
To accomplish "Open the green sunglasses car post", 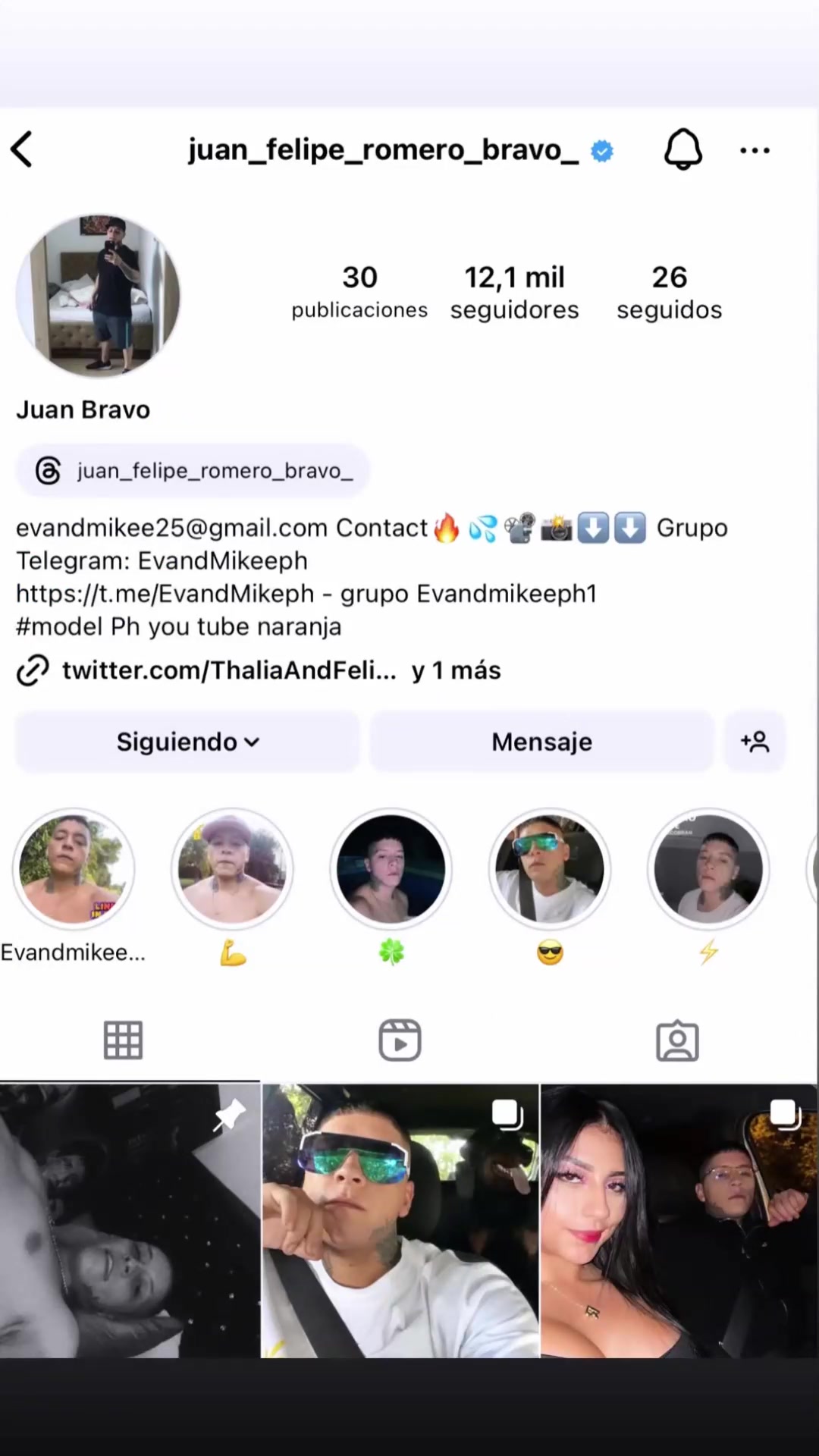I will pos(400,1221).
